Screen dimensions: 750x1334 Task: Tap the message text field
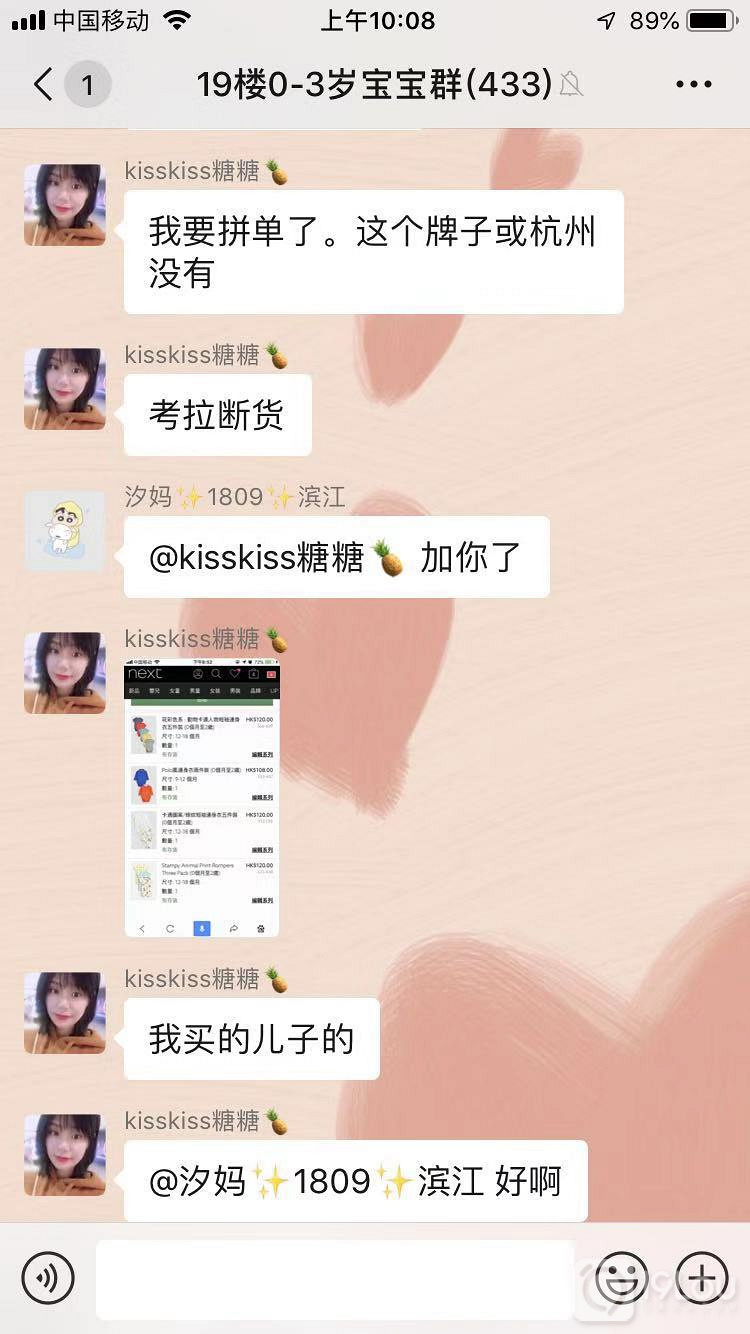tap(335, 1278)
